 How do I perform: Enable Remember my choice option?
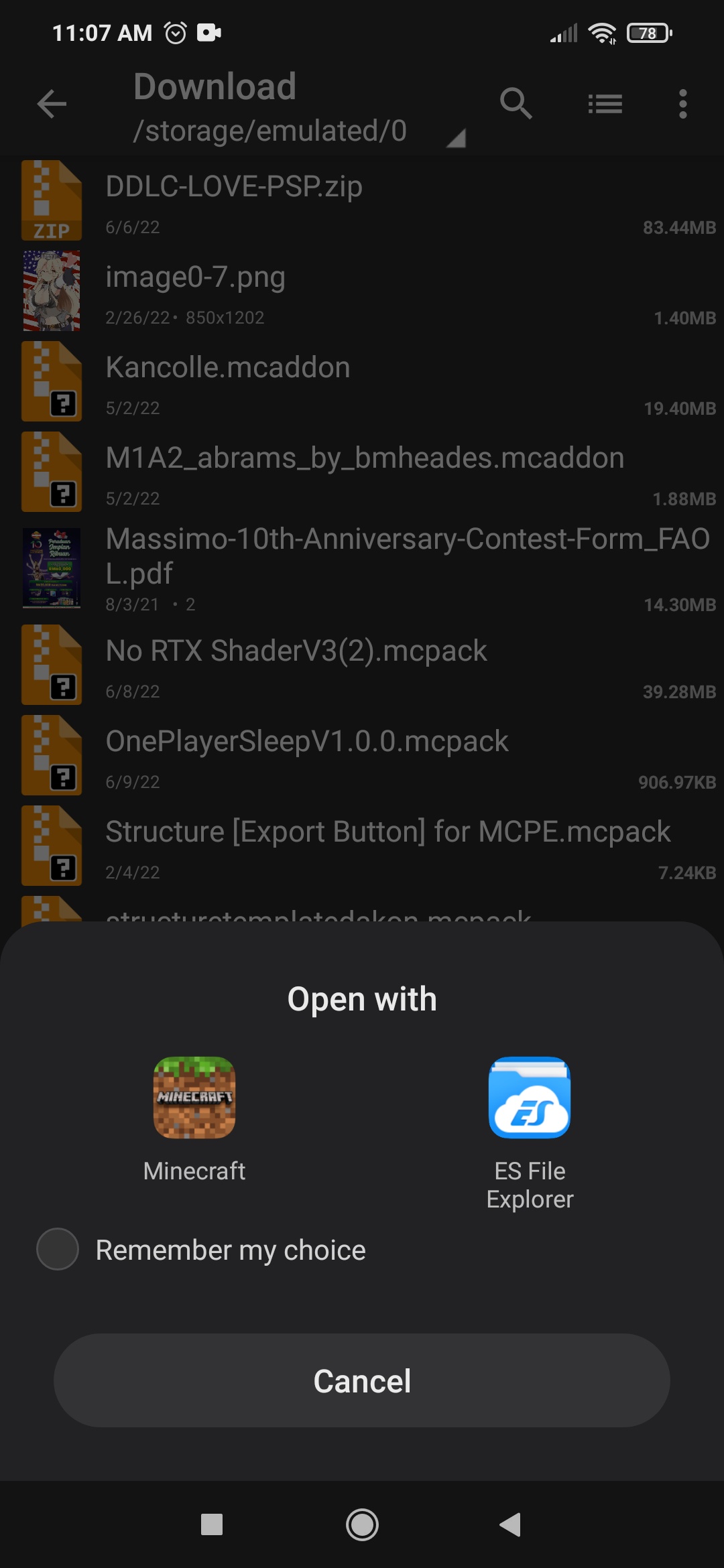point(58,1249)
